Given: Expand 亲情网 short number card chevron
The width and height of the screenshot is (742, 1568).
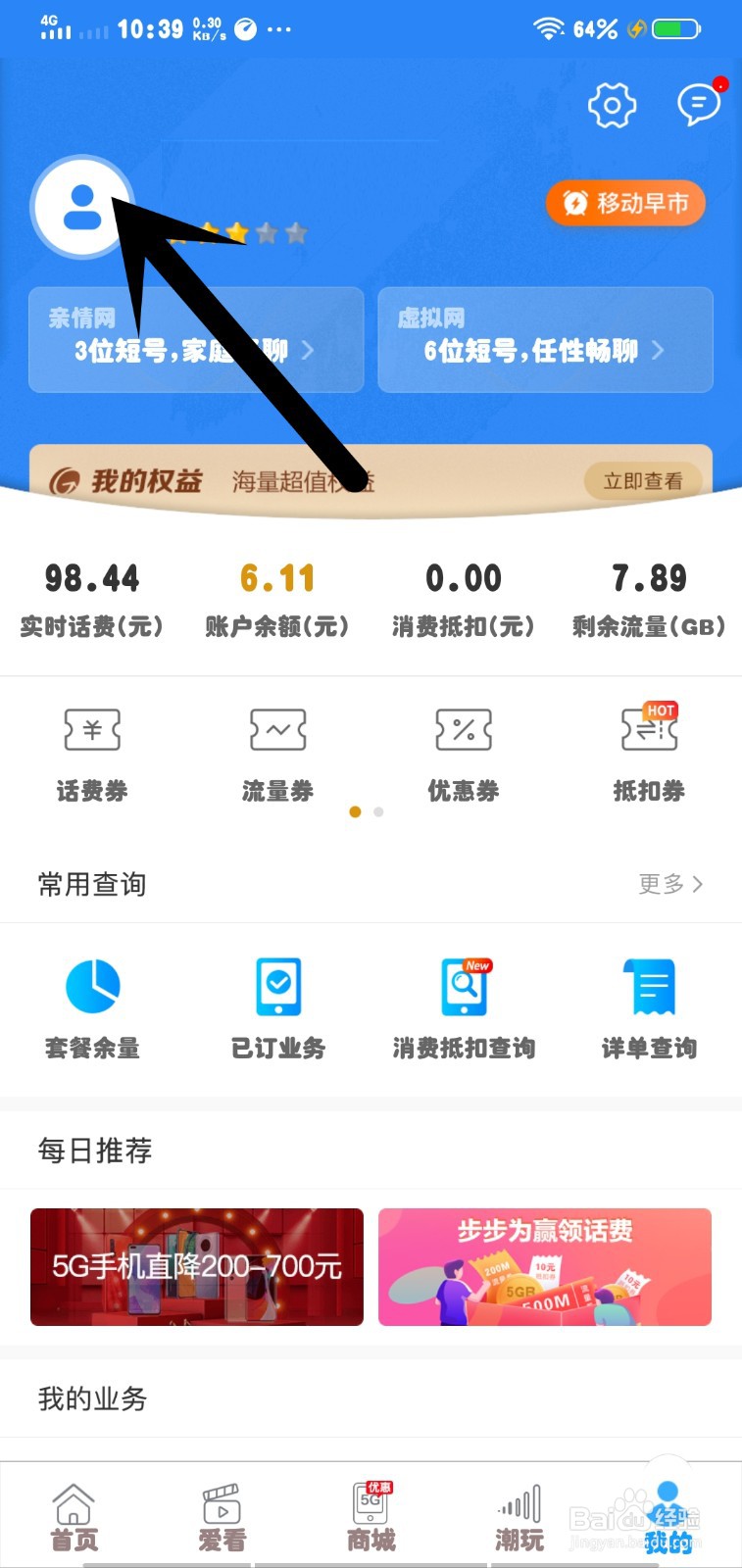Looking at the screenshot, I should click(x=308, y=351).
